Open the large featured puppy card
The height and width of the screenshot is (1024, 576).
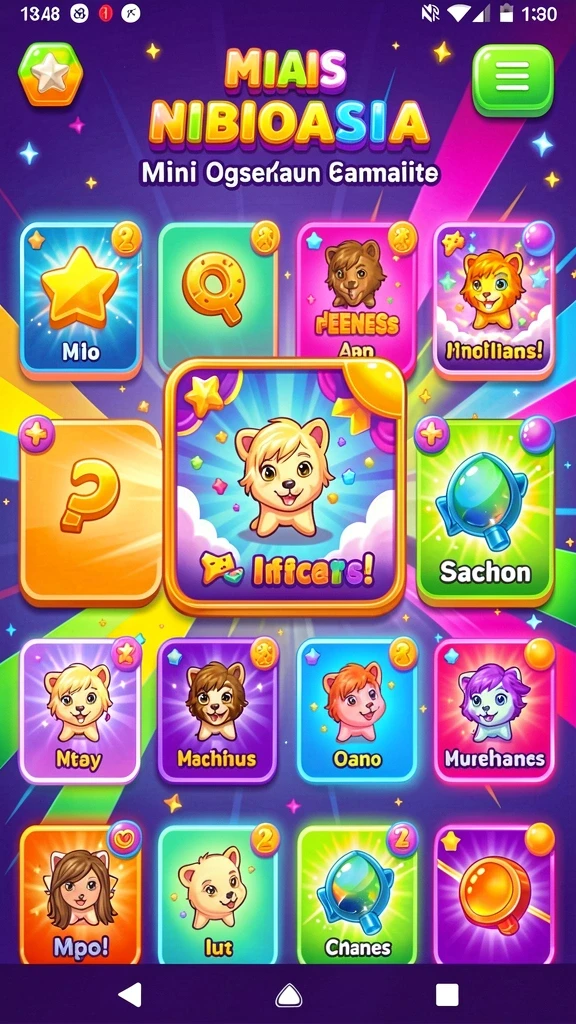pos(285,486)
